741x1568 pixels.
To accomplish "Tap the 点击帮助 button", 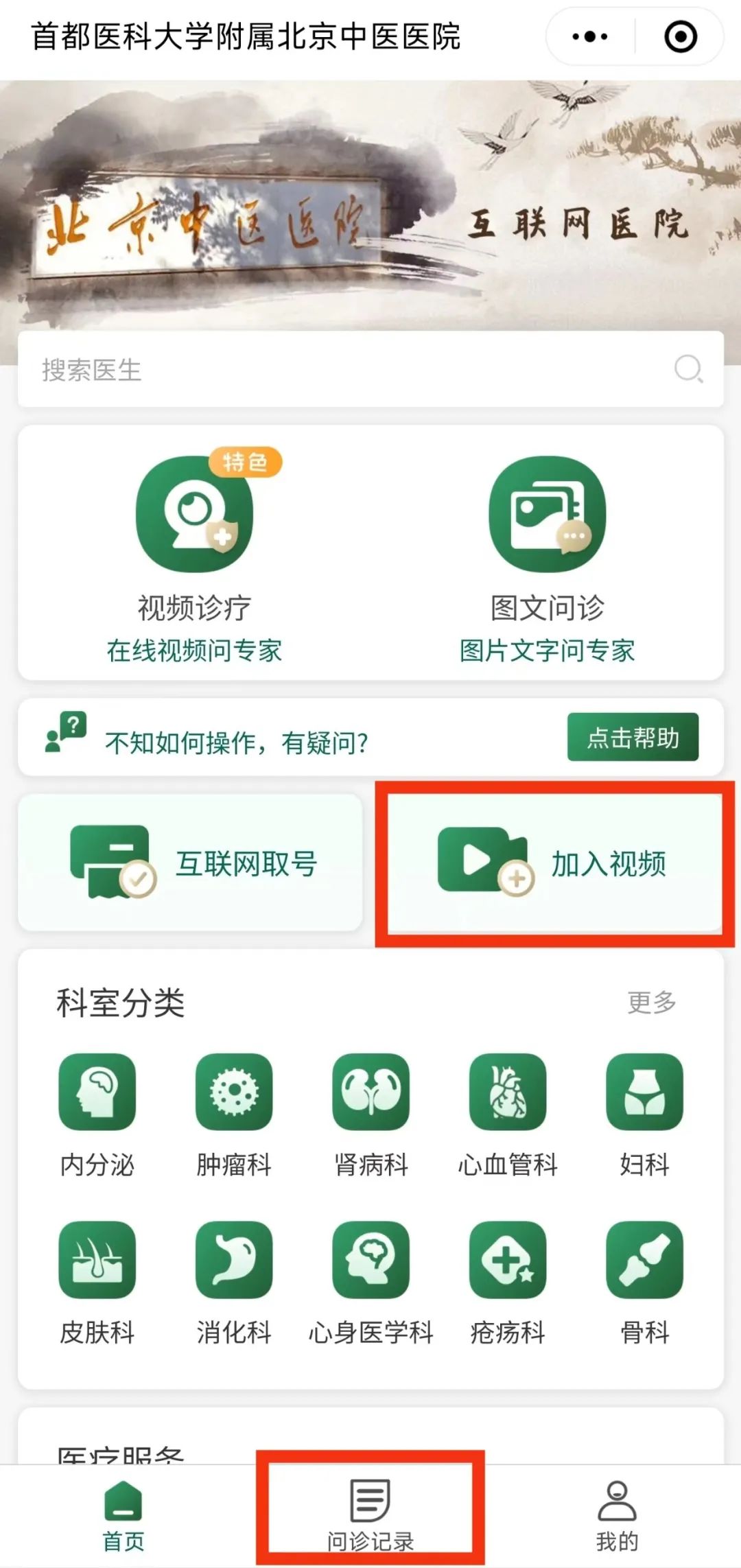I will coord(633,738).
